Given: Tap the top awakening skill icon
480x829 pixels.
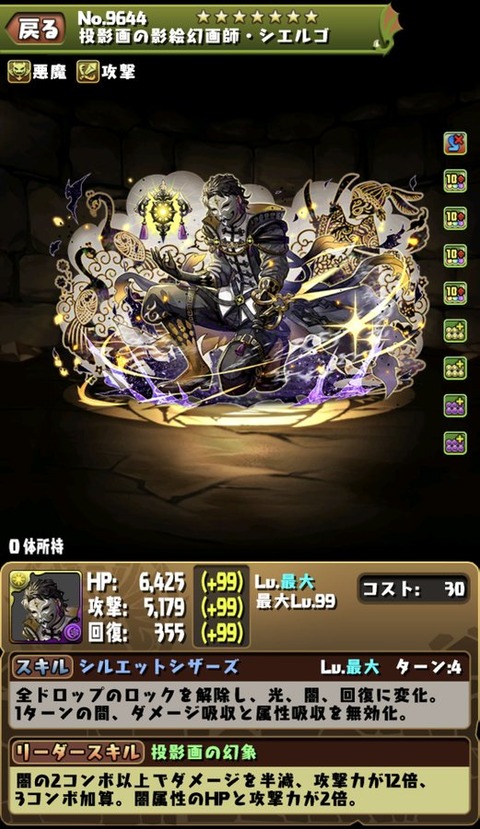Looking at the screenshot, I should pyautogui.click(x=455, y=143).
